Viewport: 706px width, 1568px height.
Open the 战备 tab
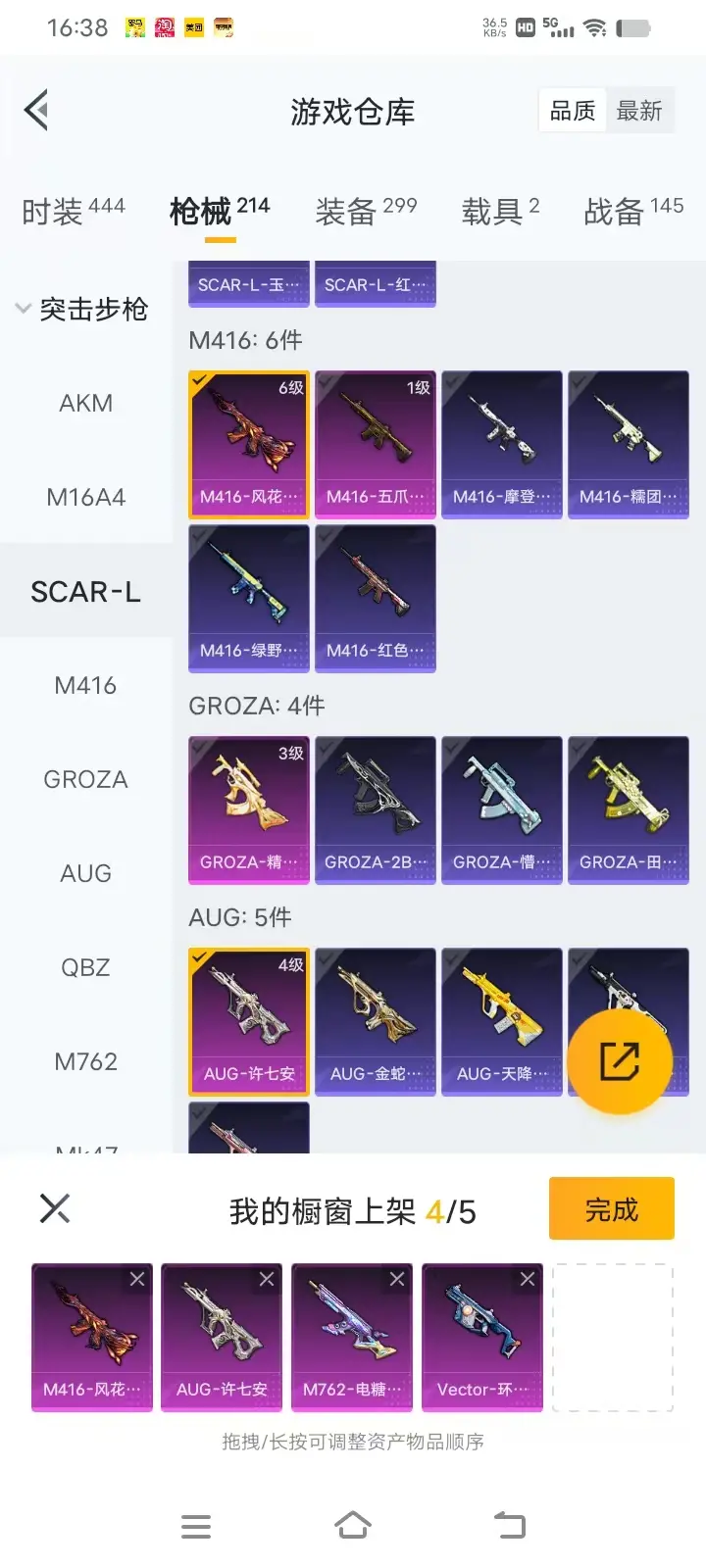pos(632,211)
